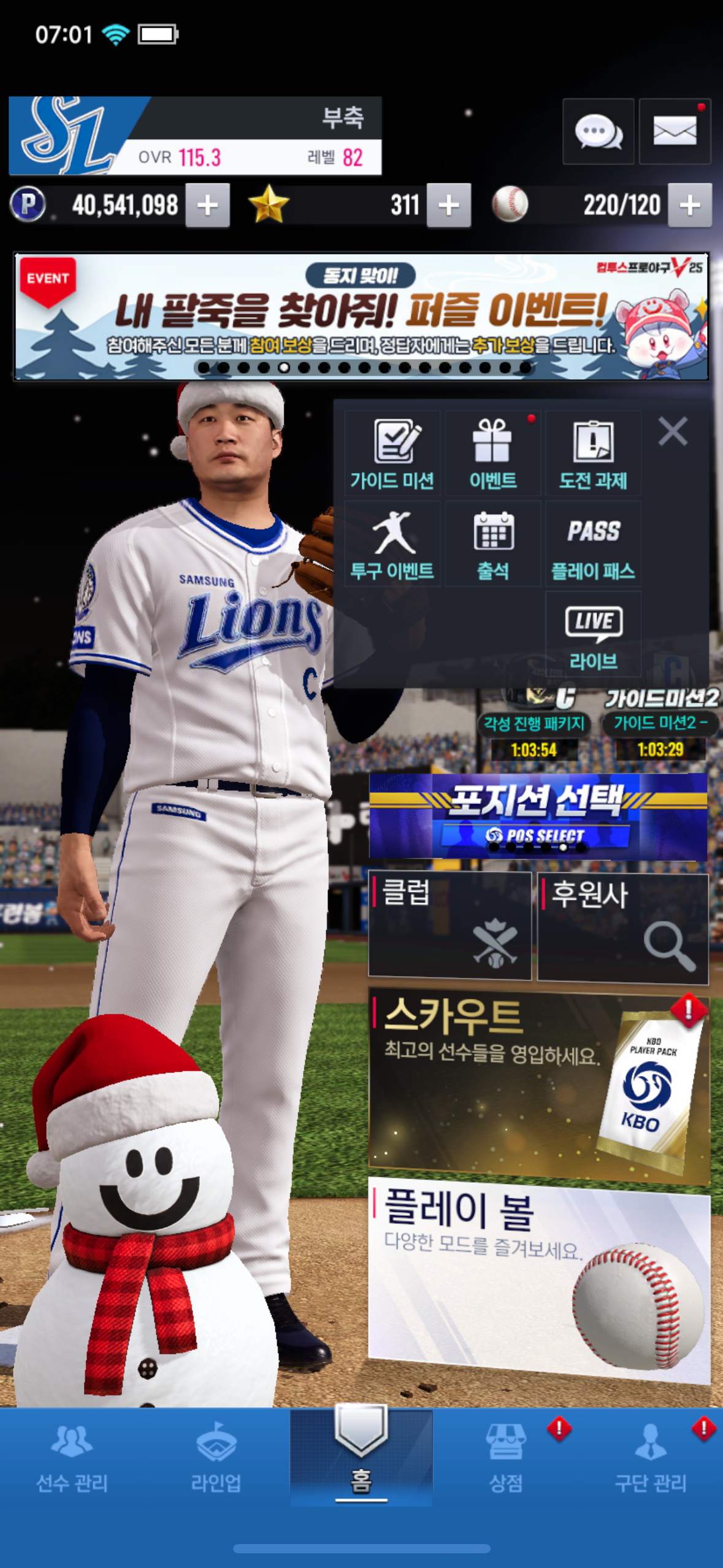Image resolution: width=723 pixels, height=1568 pixels.
Task: Open 가이드 미션 from the popup menu
Action: [392, 453]
